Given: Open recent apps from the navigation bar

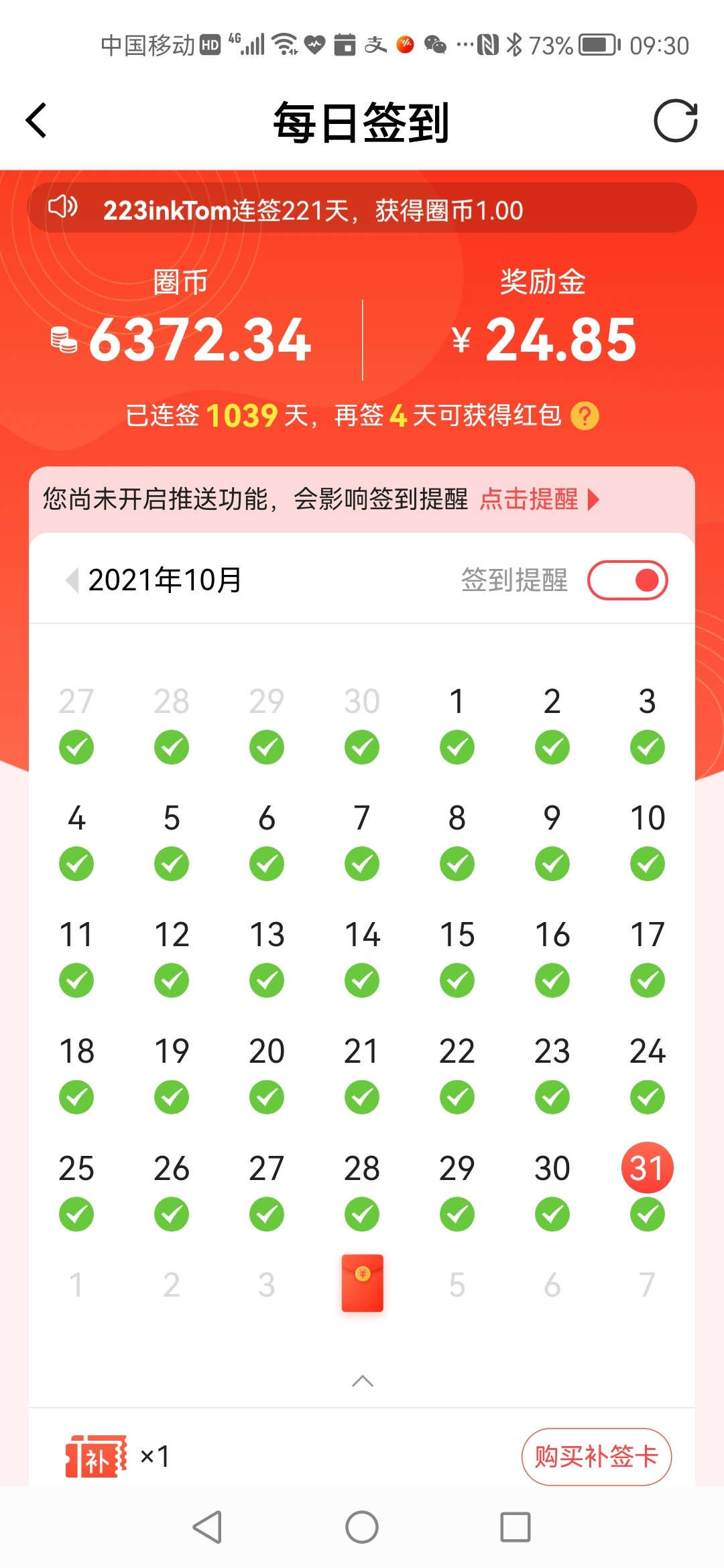Looking at the screenshot, I should [x=515, y=1527].
